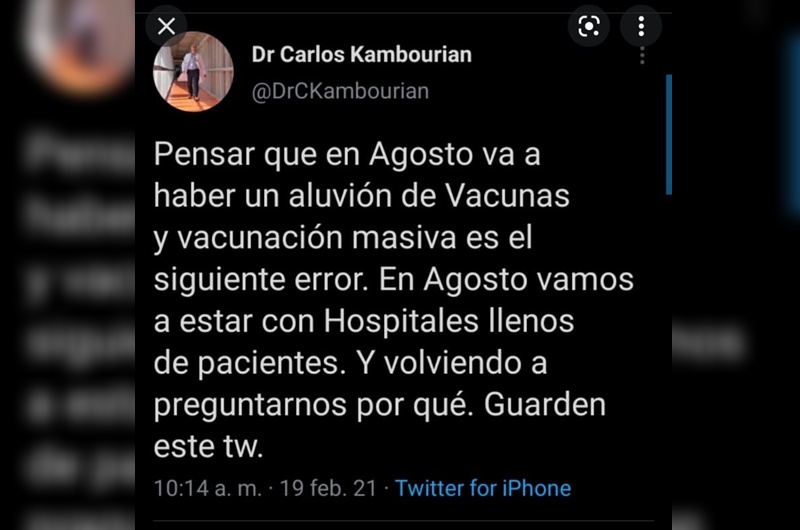Image resolution: width=800 pixels, height=530 pixels.
Task: Search this image with Lens
Action: (589, 26)
